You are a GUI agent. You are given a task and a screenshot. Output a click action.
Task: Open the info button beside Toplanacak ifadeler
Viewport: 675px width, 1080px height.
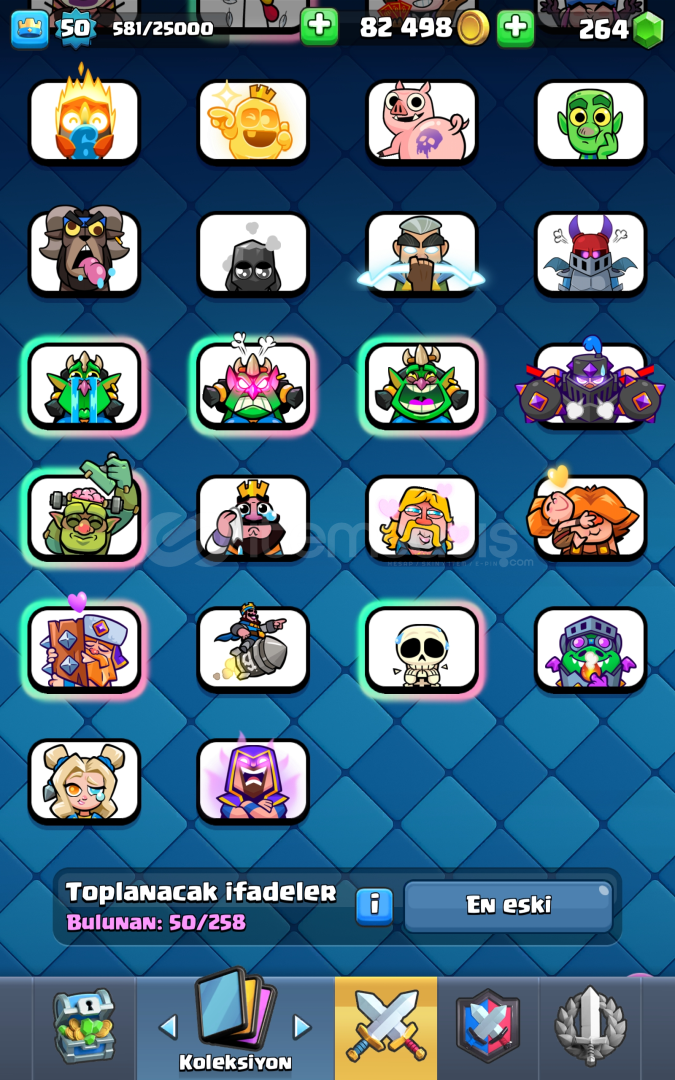[375, 905]
